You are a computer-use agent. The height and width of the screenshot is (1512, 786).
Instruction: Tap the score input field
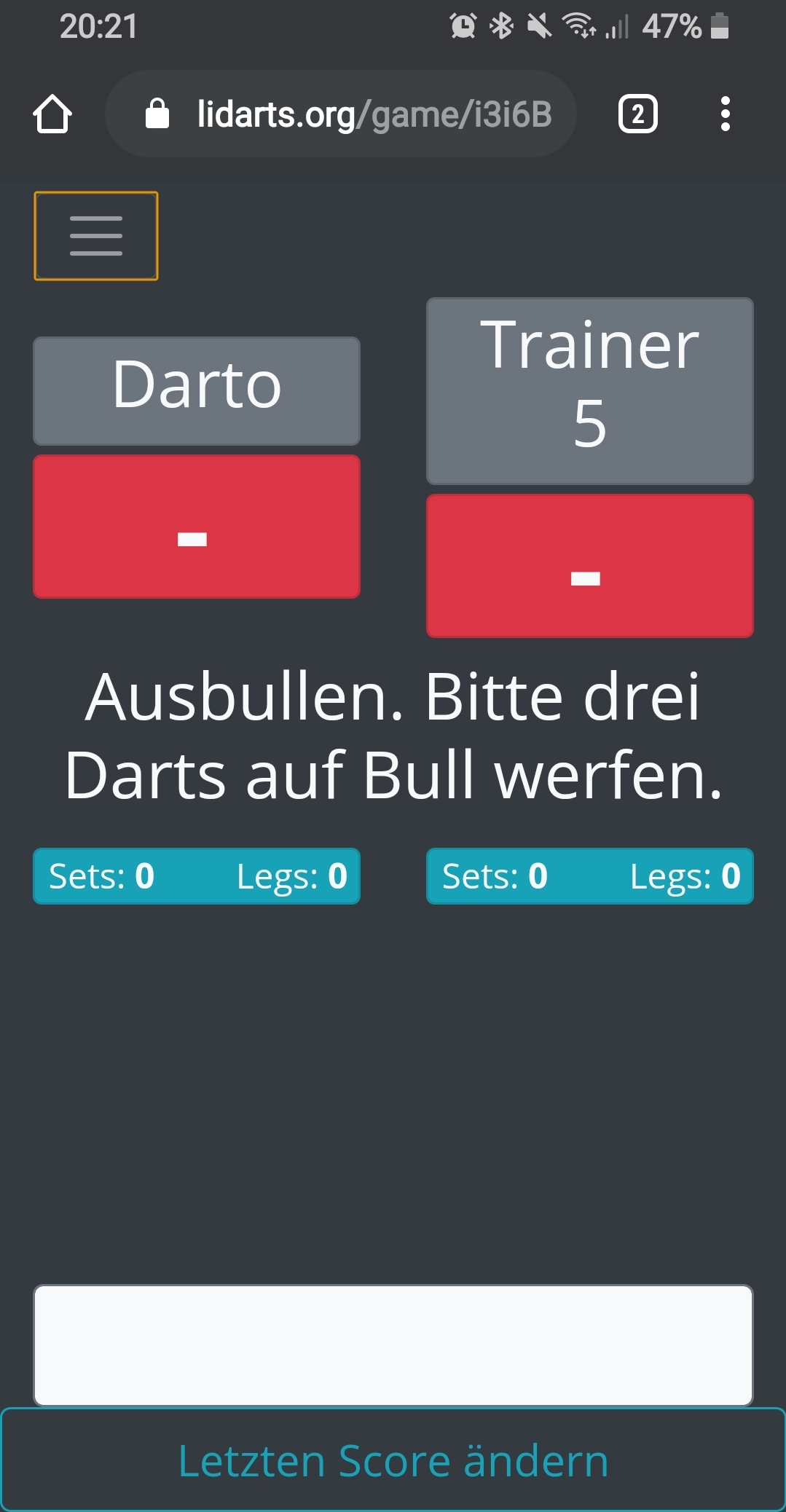click(x=393, y=1344)
